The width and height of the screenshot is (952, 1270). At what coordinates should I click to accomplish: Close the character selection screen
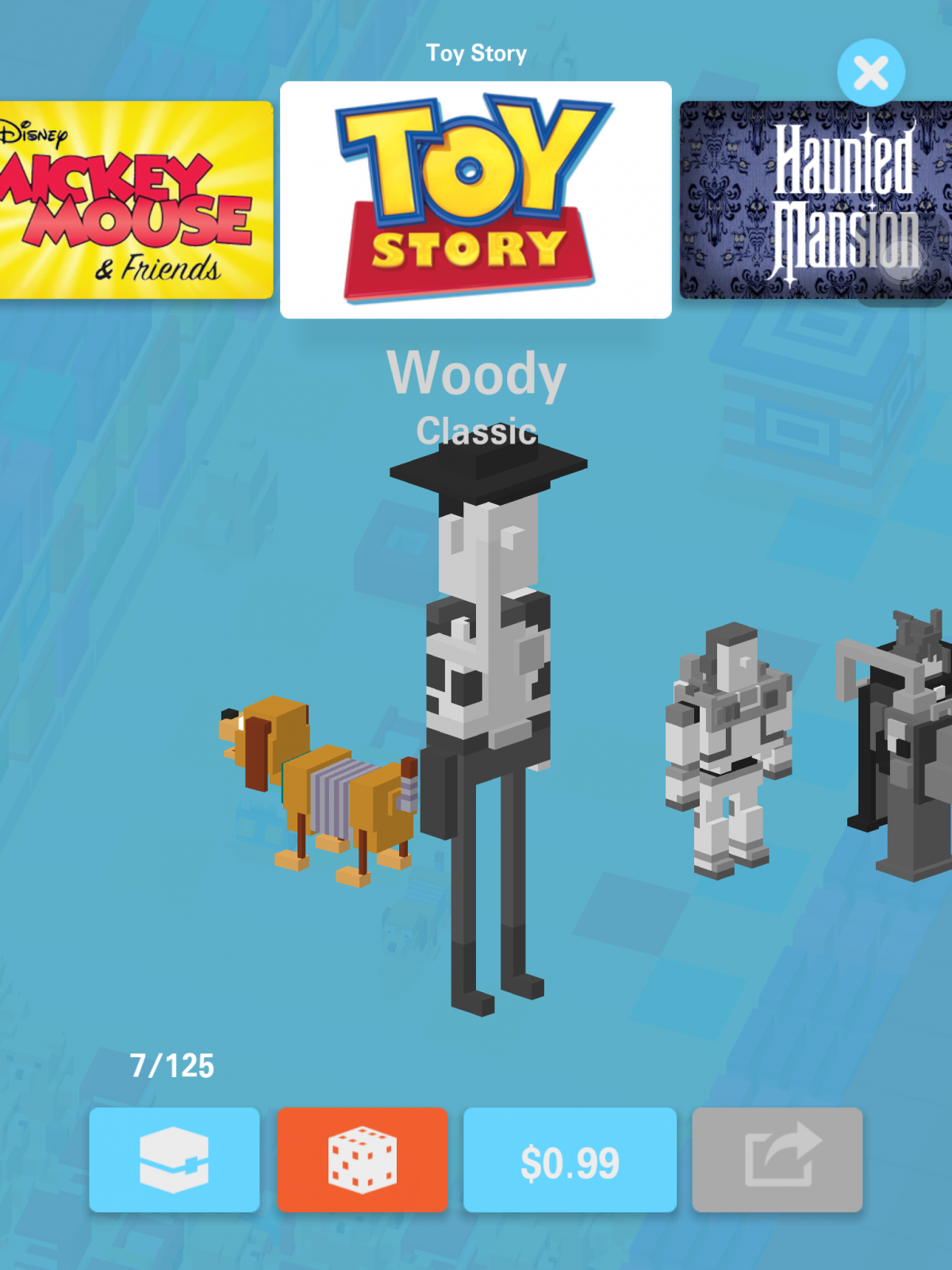pos(870,73)
